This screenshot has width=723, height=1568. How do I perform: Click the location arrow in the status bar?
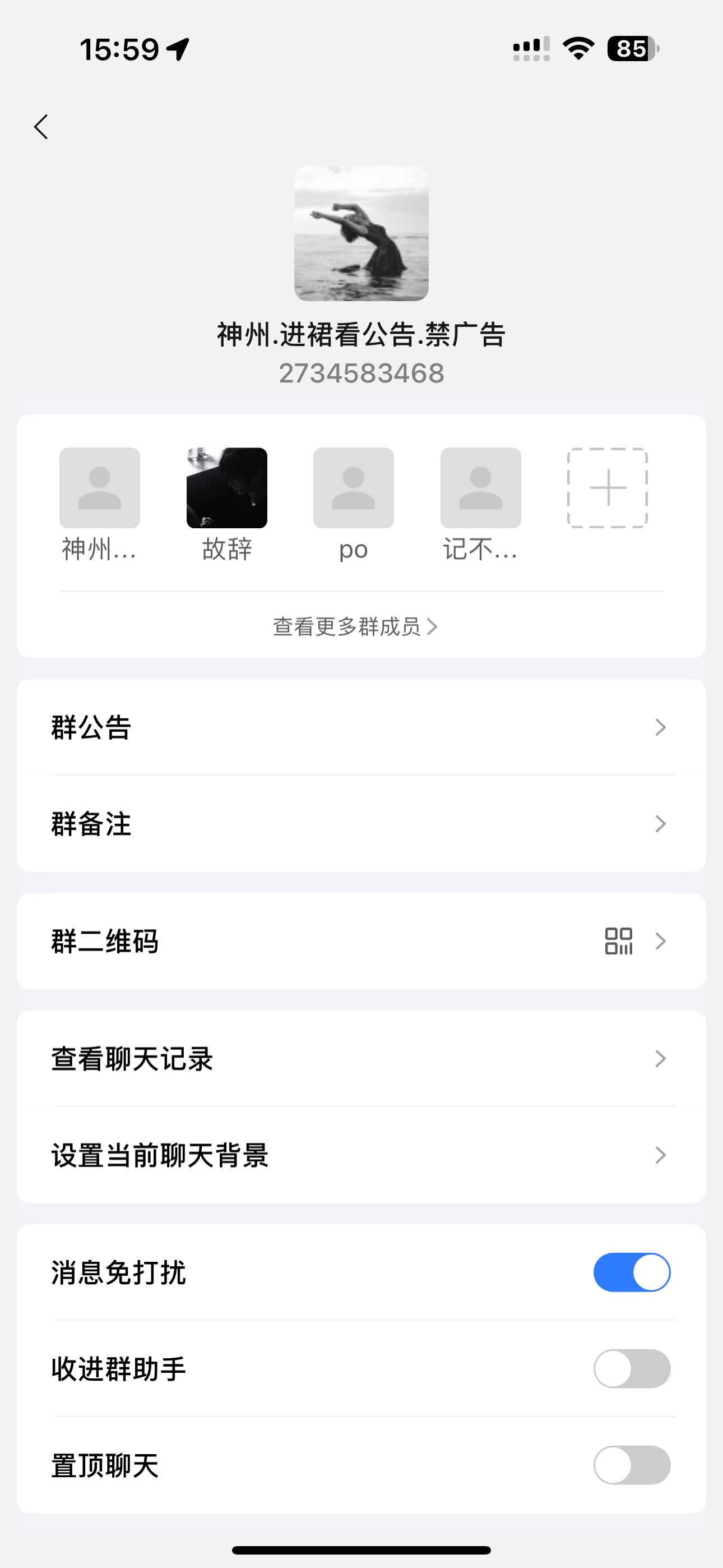click(178, 50)
